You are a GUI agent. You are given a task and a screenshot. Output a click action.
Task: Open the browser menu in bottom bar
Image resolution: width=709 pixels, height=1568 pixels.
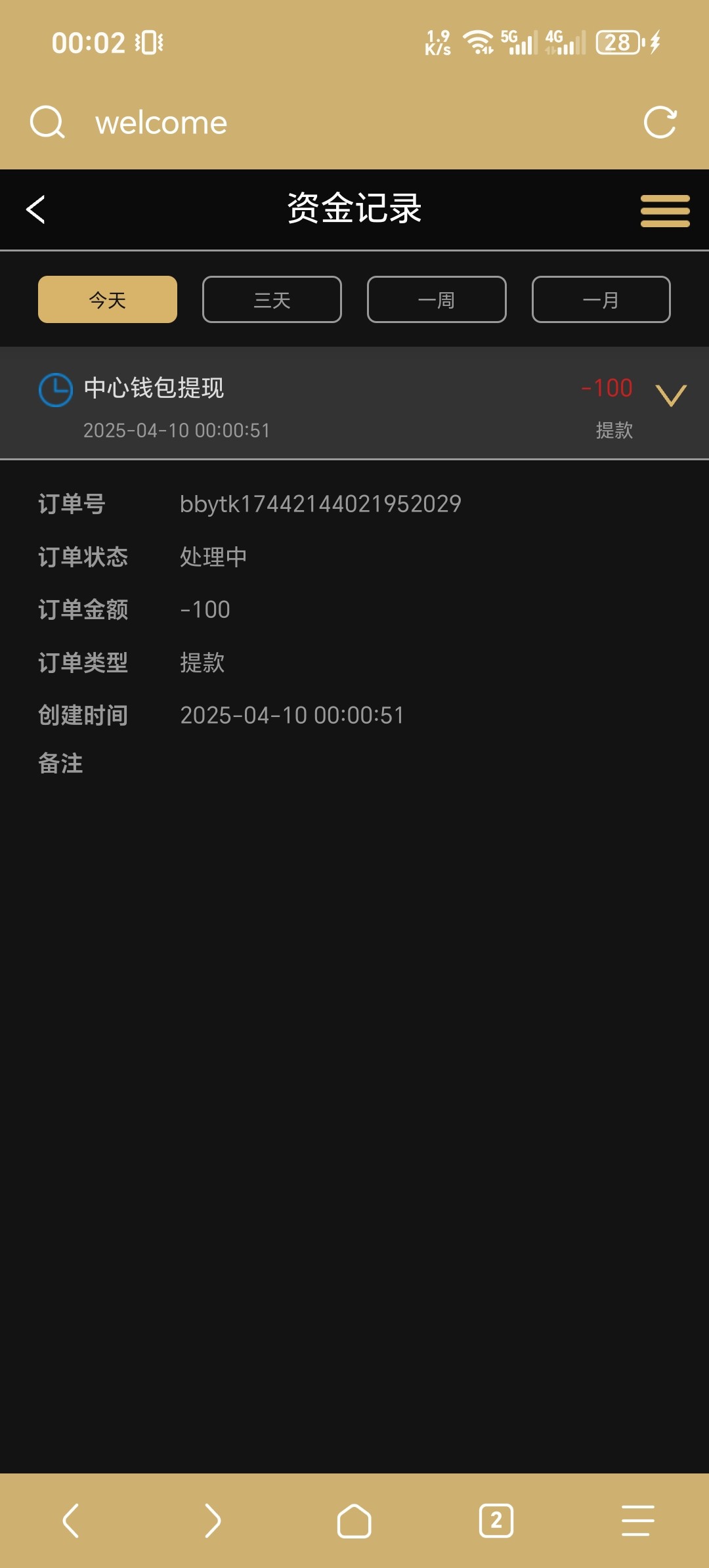[638, 1520]
